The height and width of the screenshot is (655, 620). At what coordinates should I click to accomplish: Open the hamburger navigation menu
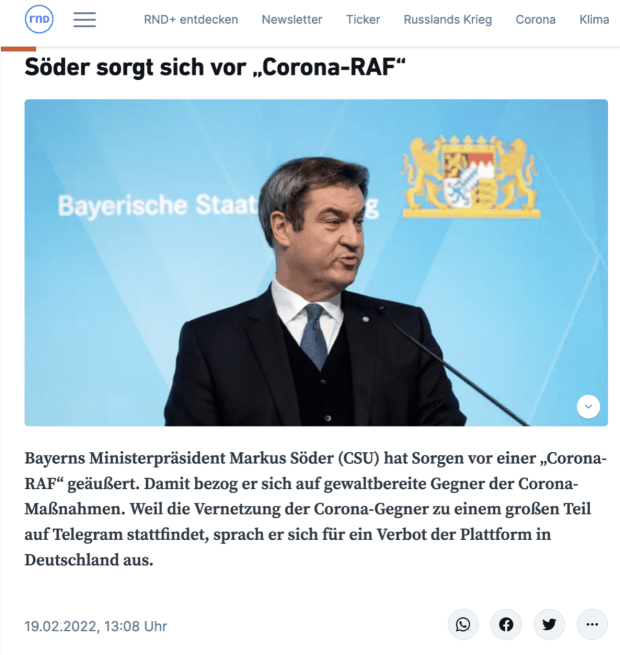click(85, 19)
